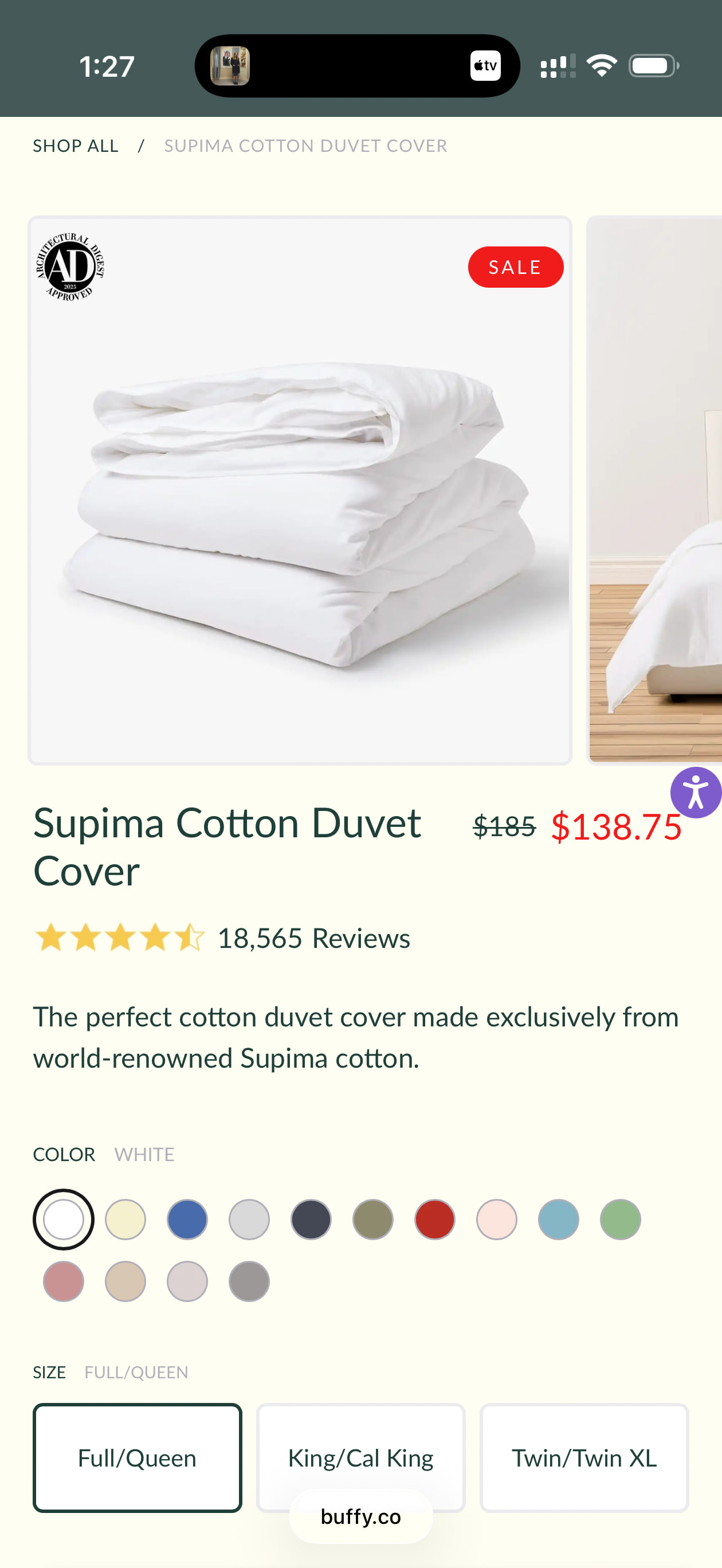Select the dark navy color swatch
The height and width of the screenshot is (1568, 722).
pyautogui.click(x=311, y=1219)
